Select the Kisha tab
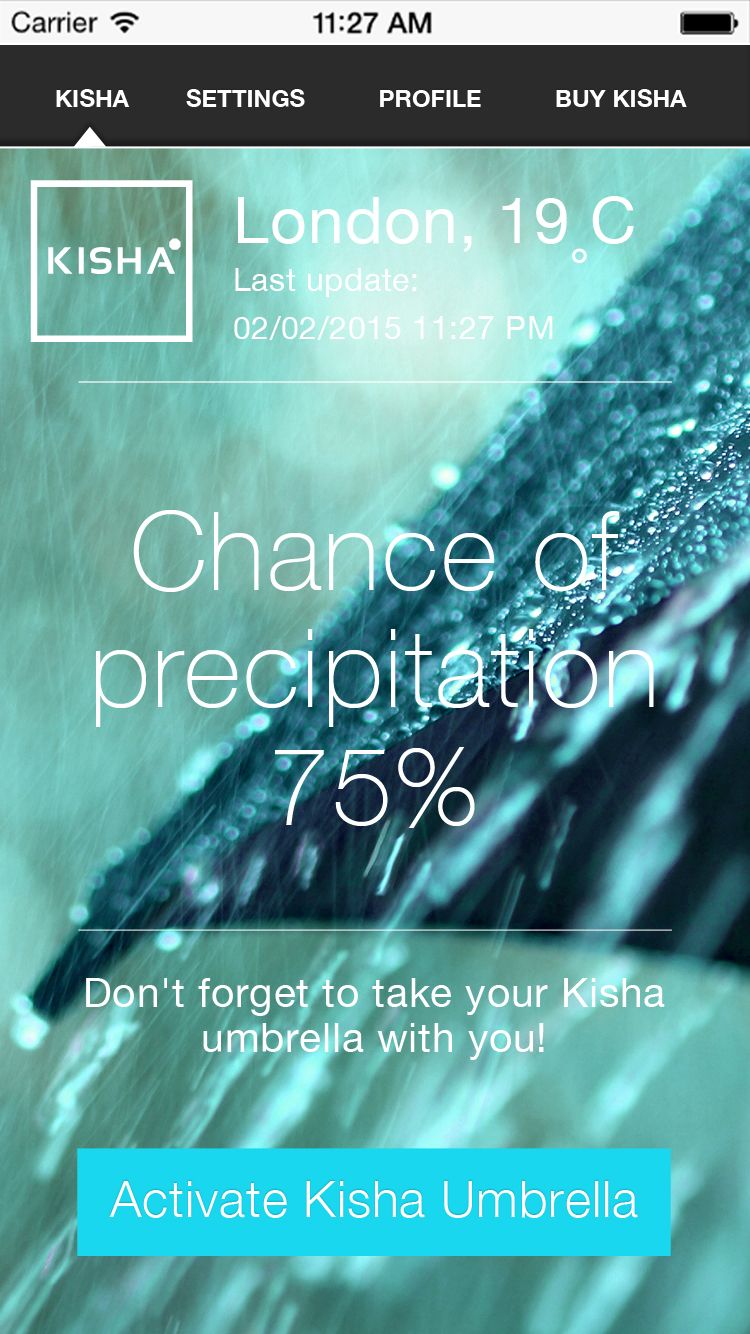Viewport: 750px width, 1334px height. point(92,99)
